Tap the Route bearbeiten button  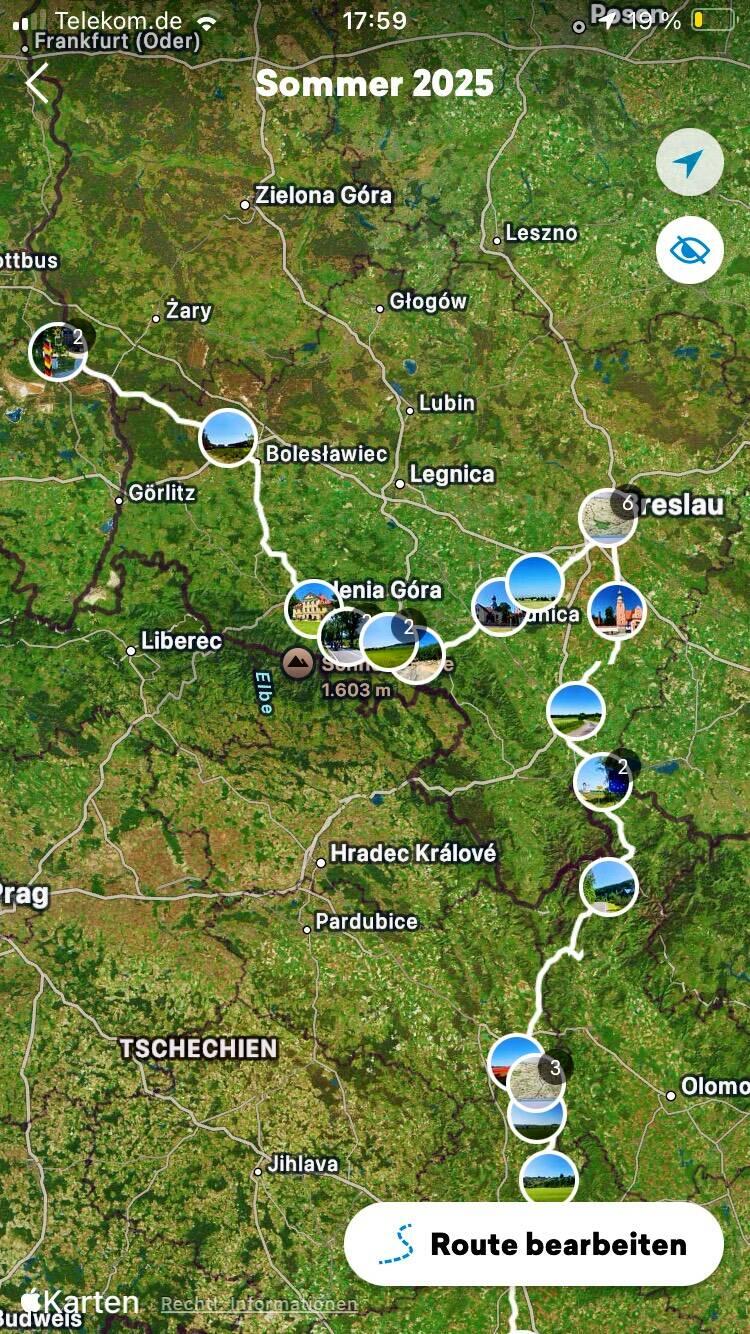533,1244
